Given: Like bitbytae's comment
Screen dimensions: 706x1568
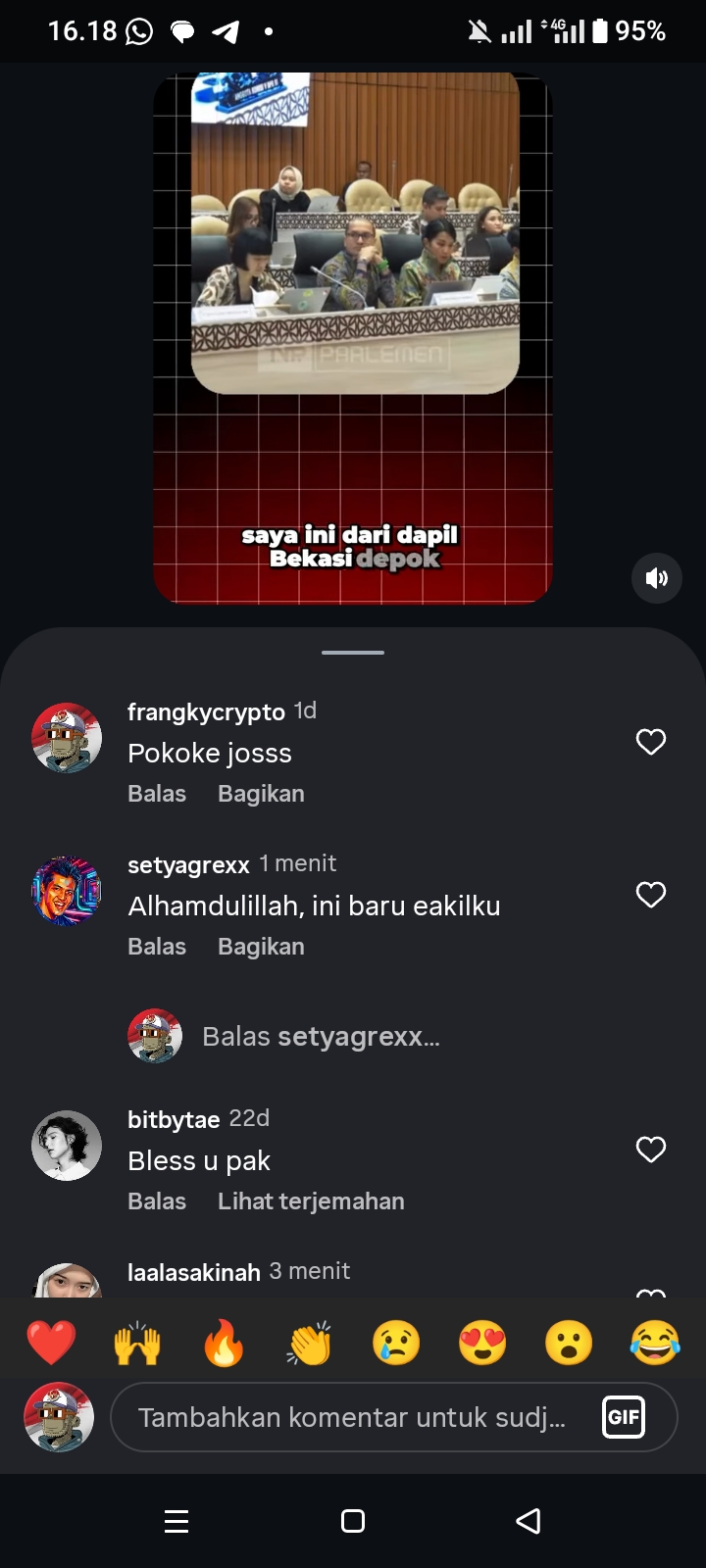Looking at the screenshot, I should pyautogui.click(x=651, y=1150).
